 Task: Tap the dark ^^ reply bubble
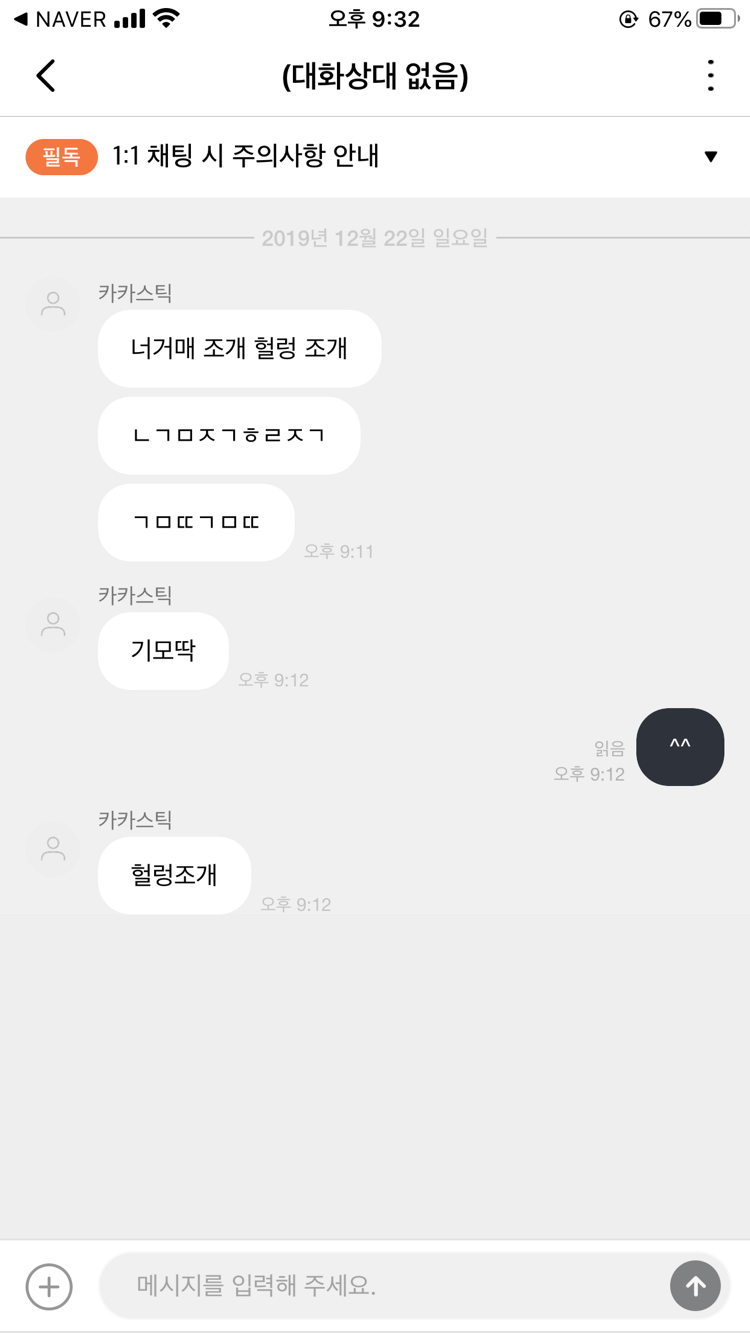(680, 746)
